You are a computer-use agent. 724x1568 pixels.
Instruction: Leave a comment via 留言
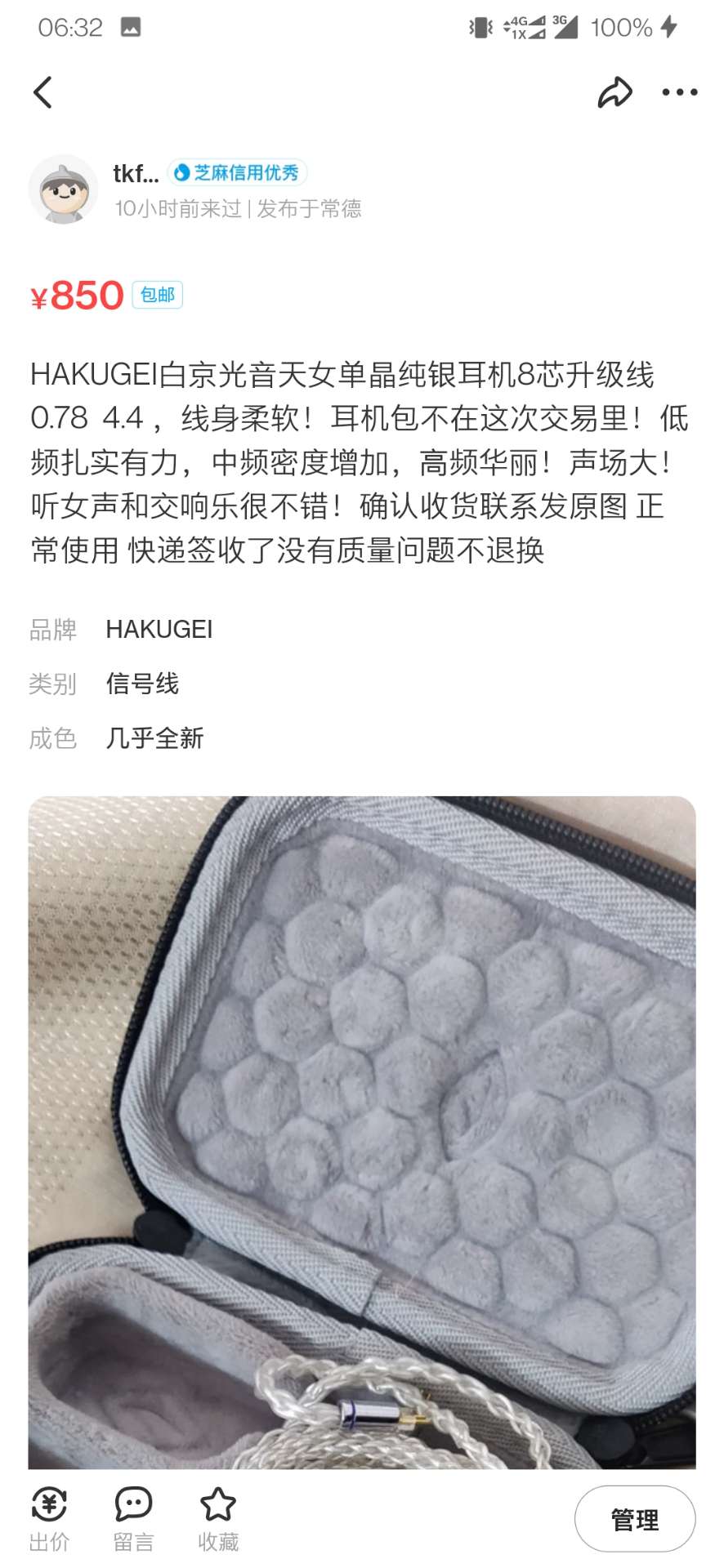point(133,1518)
